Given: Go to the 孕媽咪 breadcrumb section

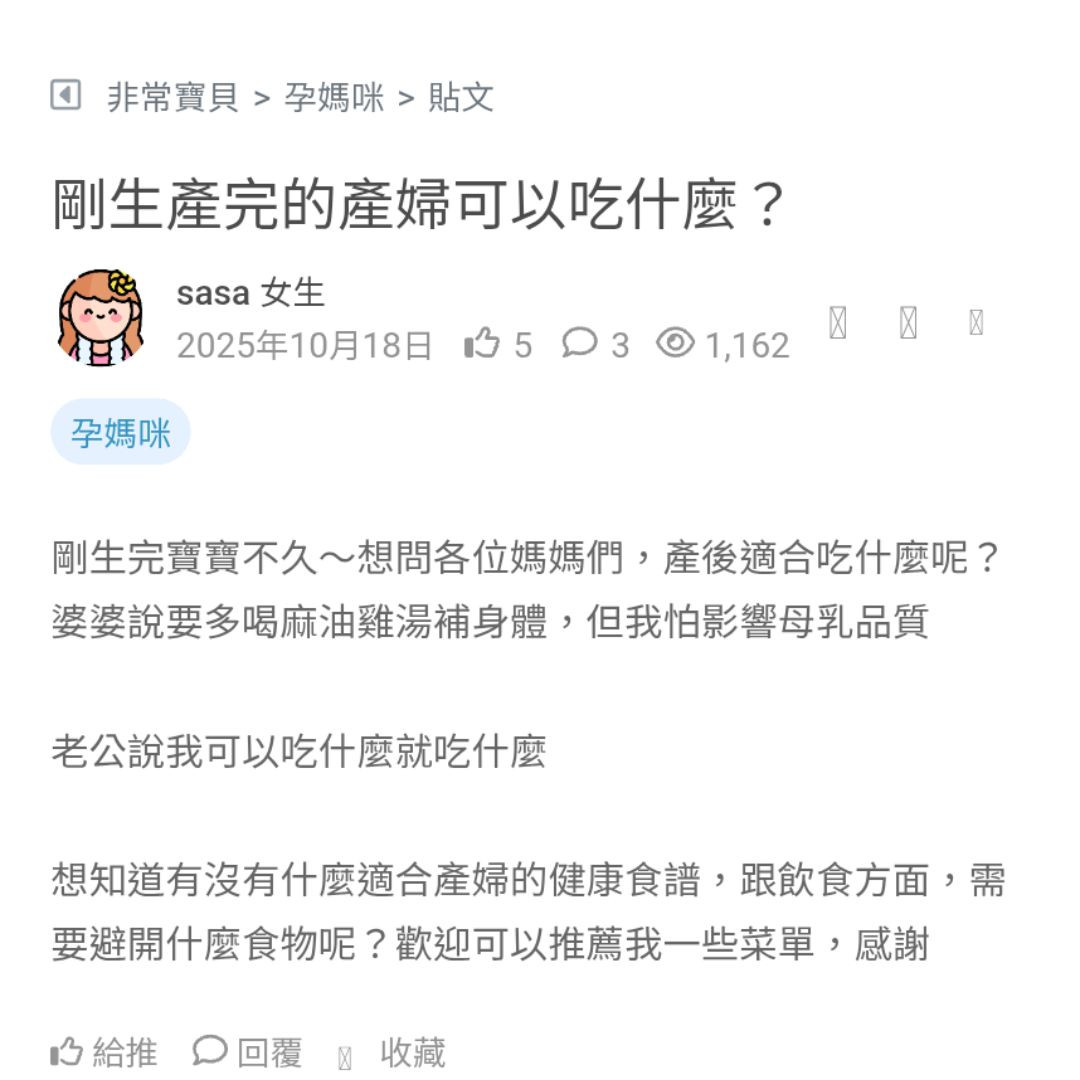Looking at the screenshot, I should pos(334,98).
